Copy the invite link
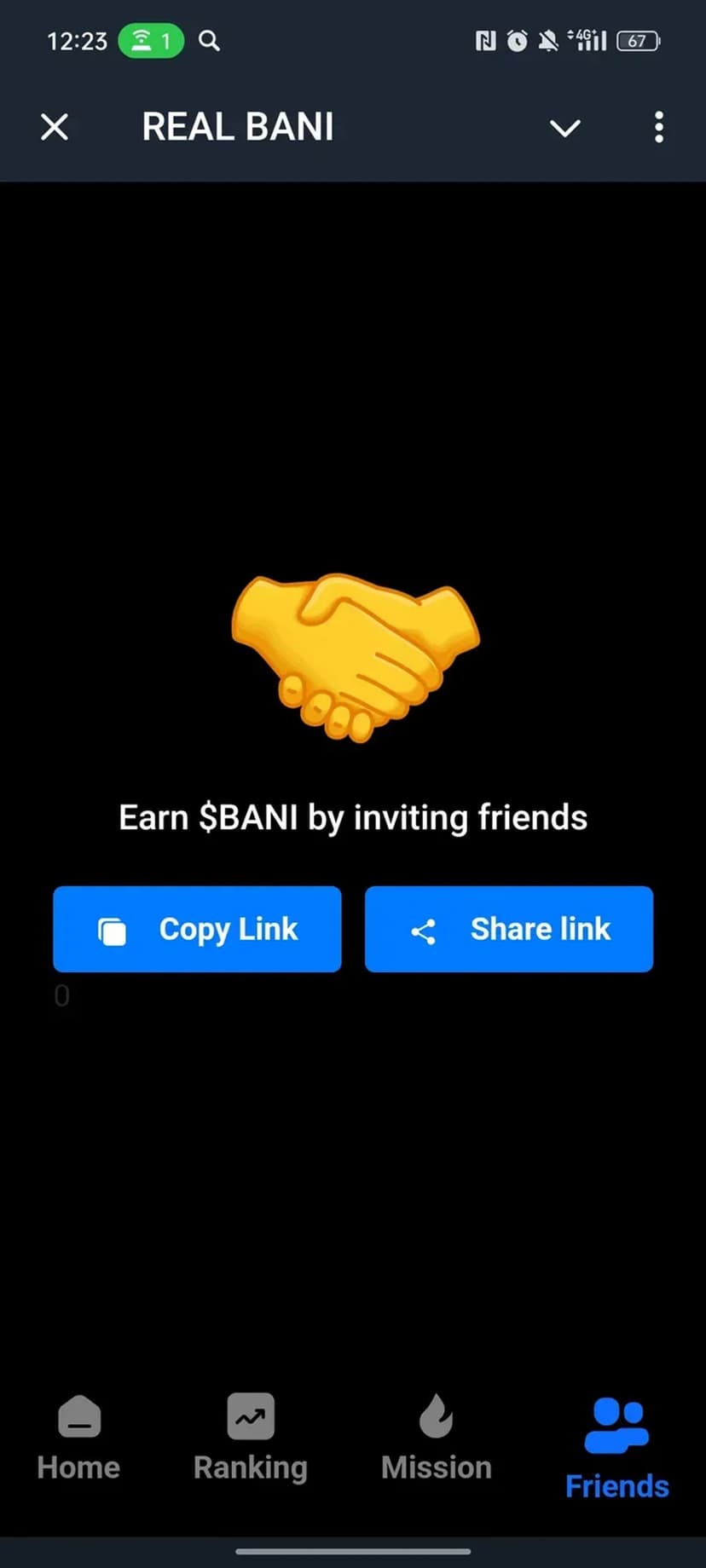The image size is (706, 1568). pyautogui.click(x=197, y=929)
